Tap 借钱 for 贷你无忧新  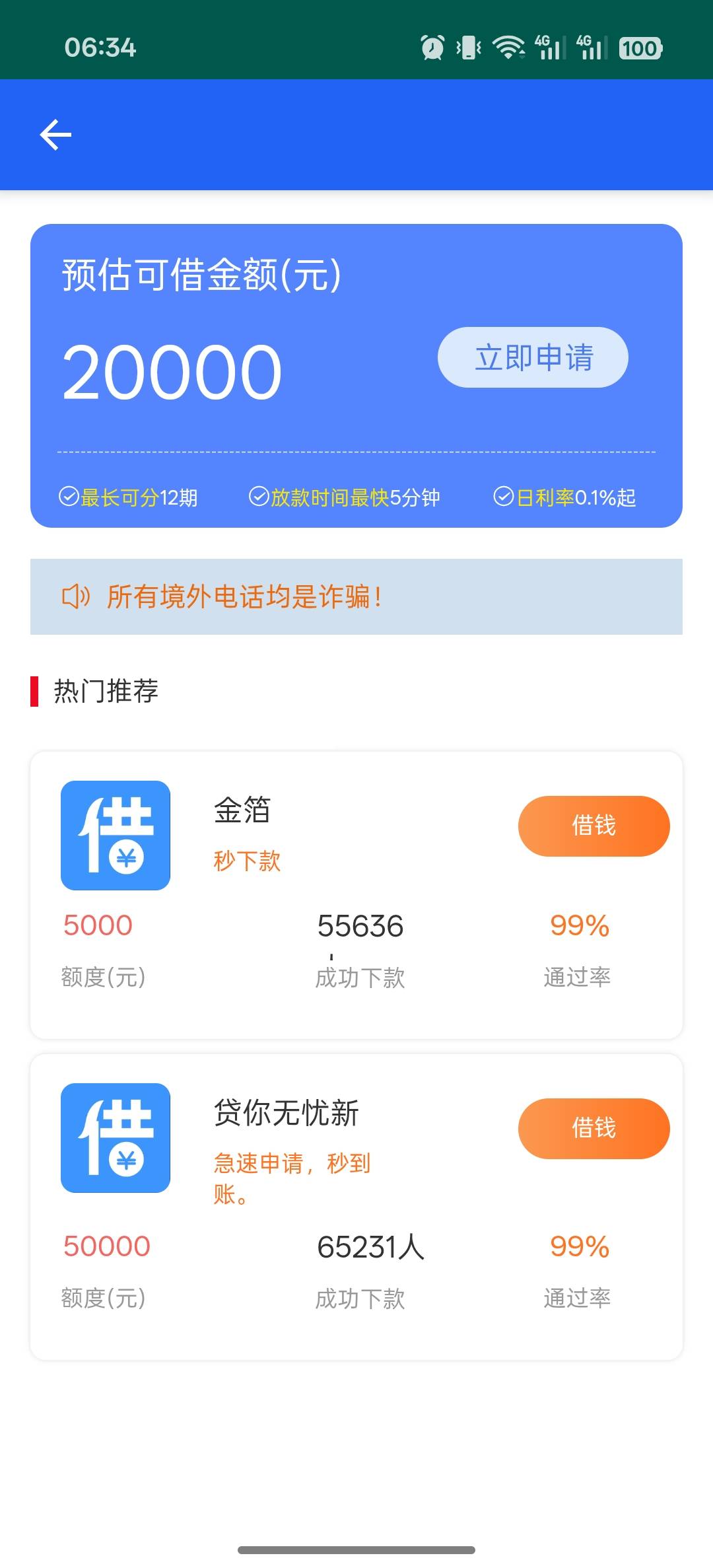[x=594, y=1129]
